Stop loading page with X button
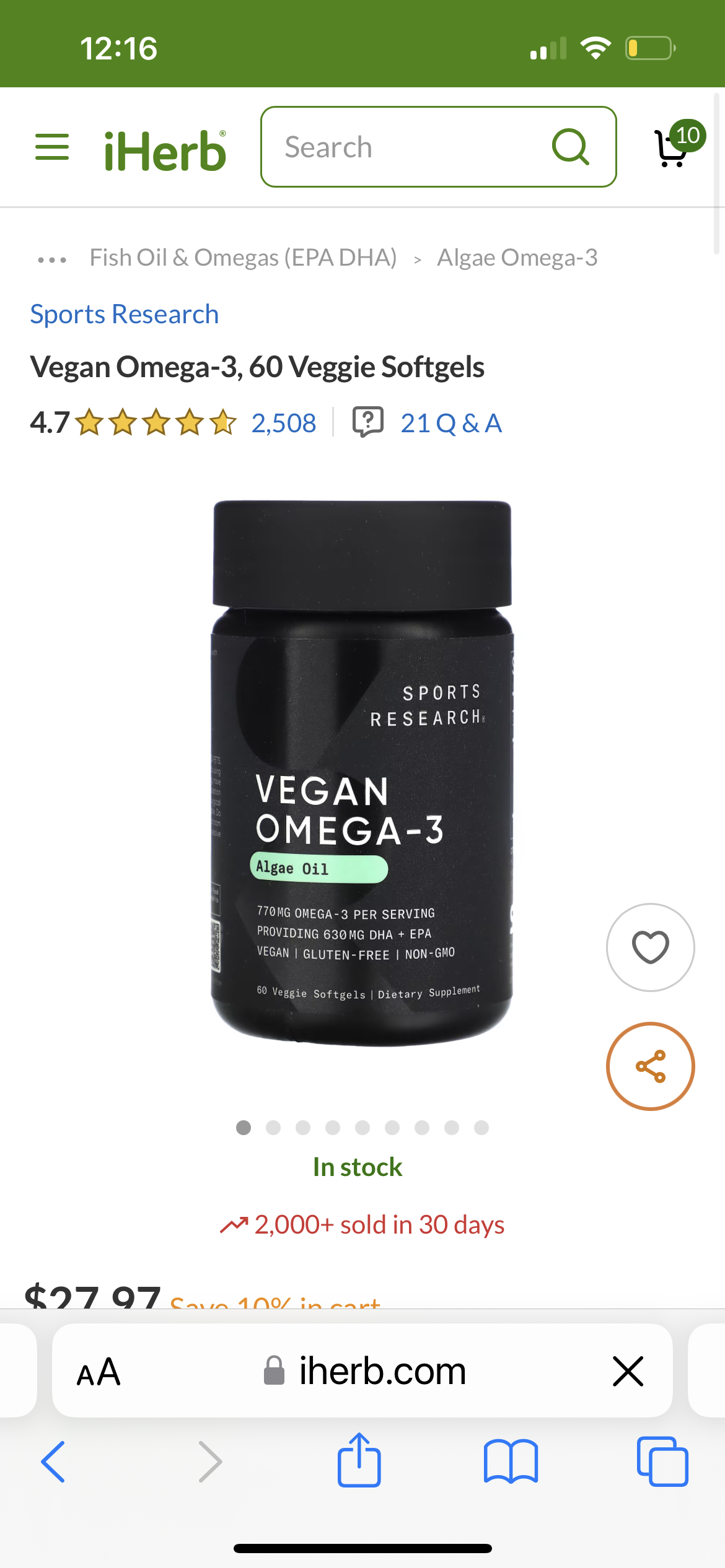This screenshot has height=1568, width=725. pyautogui.click(x=628, y=1371)
